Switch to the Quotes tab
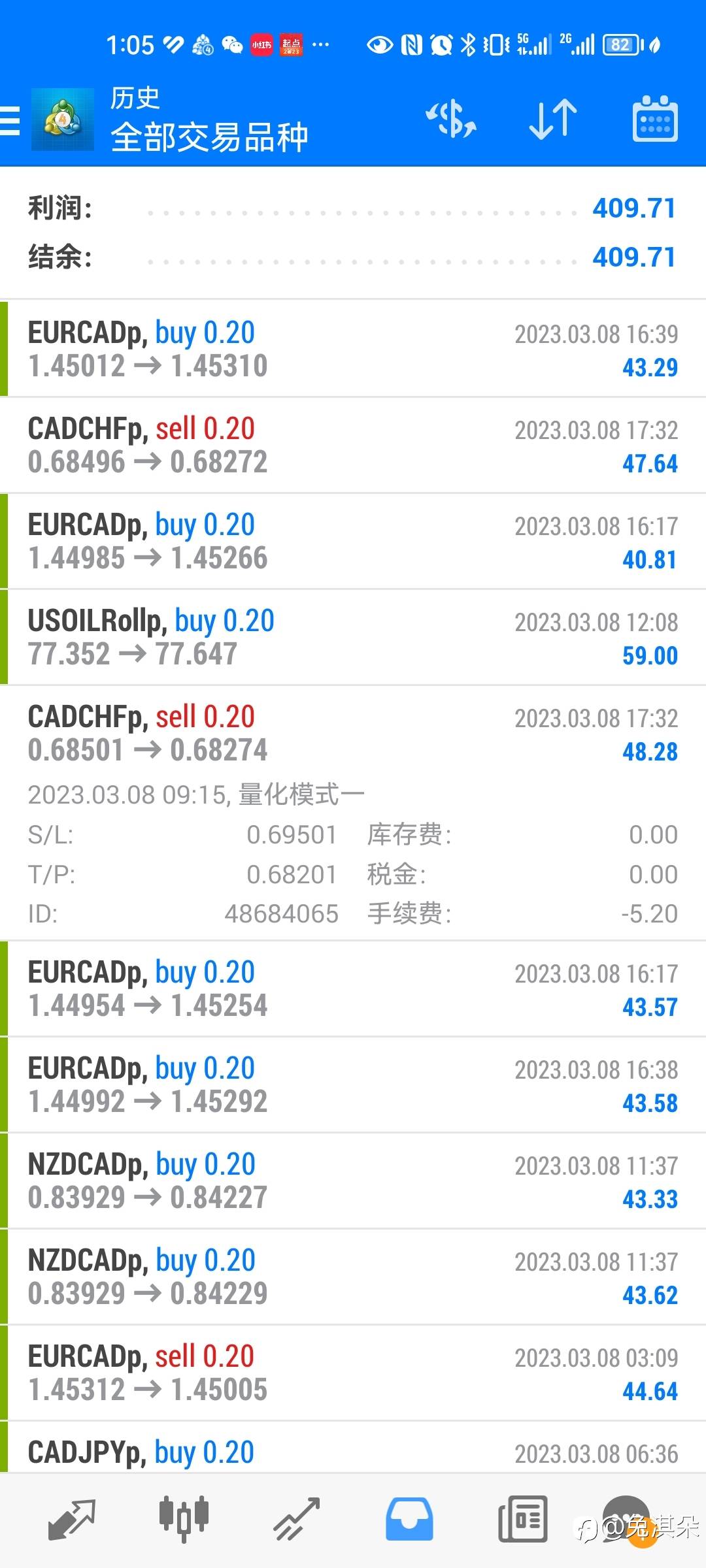The image size is (706, 1568). tap(72, 1520)
